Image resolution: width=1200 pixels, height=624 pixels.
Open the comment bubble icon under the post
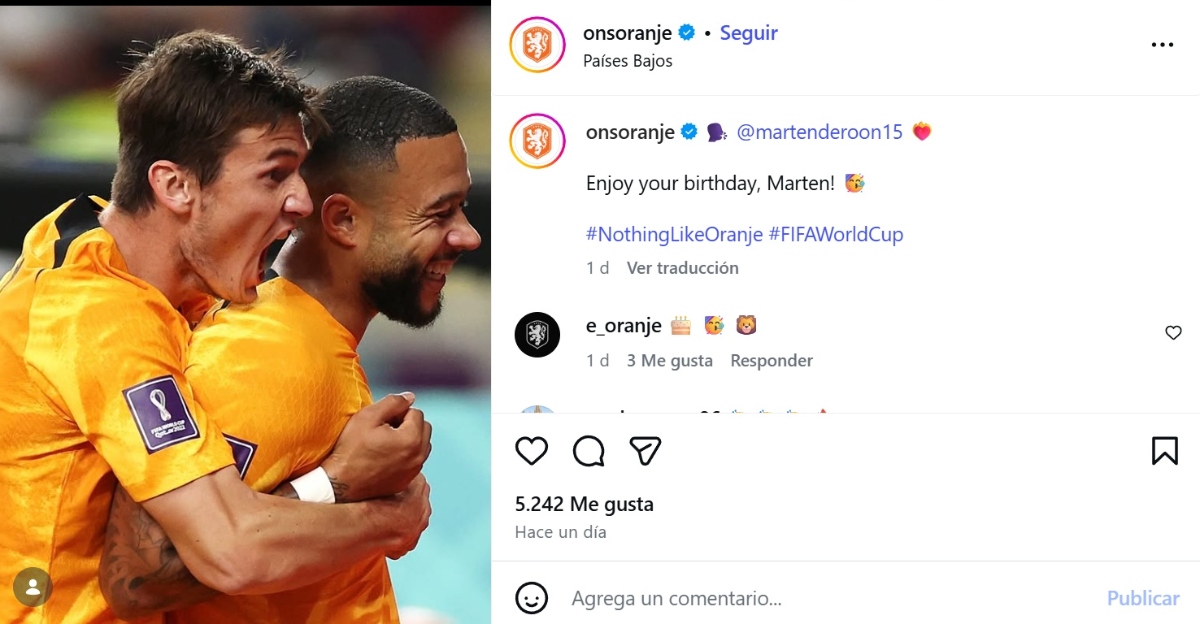[588, 451]
